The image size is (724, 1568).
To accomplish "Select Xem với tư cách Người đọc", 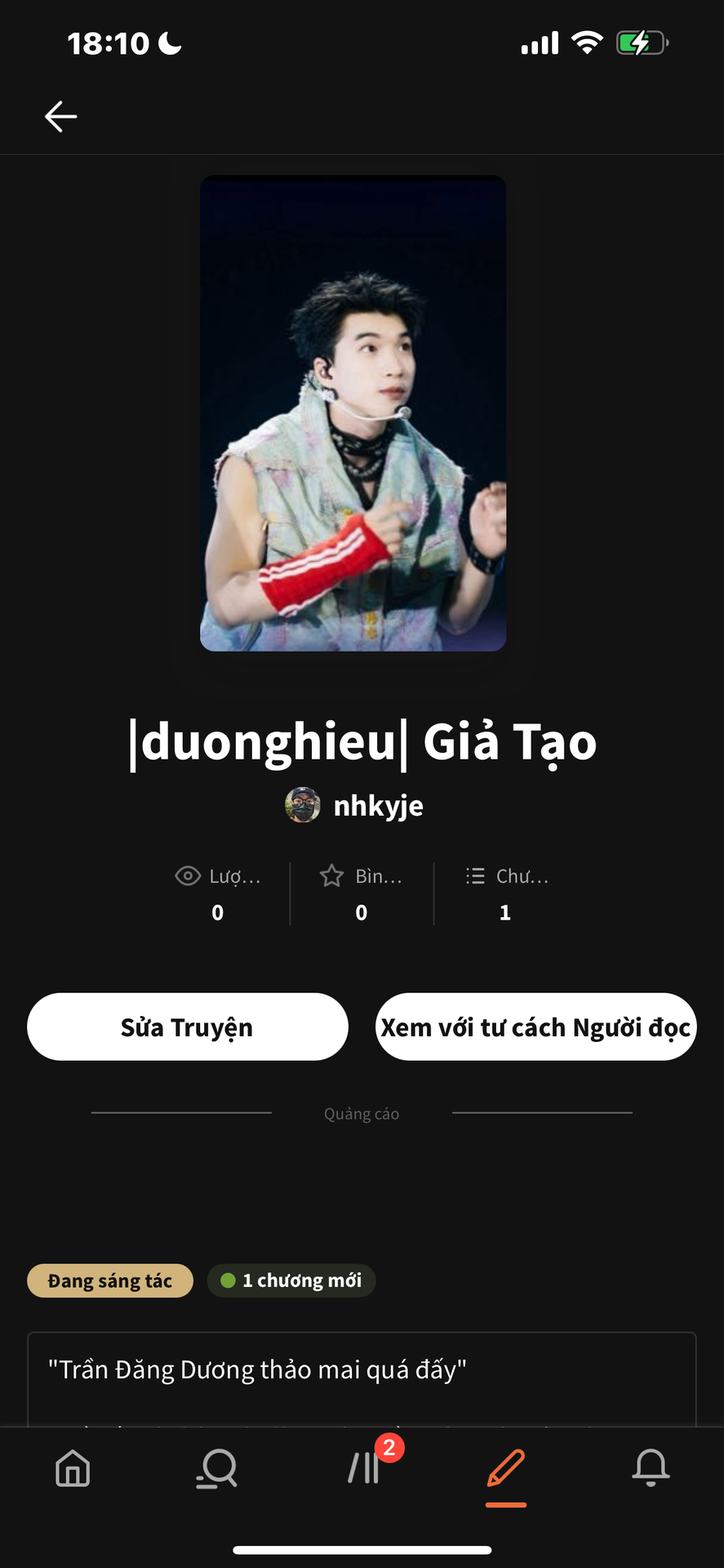I will [535, 1027].
